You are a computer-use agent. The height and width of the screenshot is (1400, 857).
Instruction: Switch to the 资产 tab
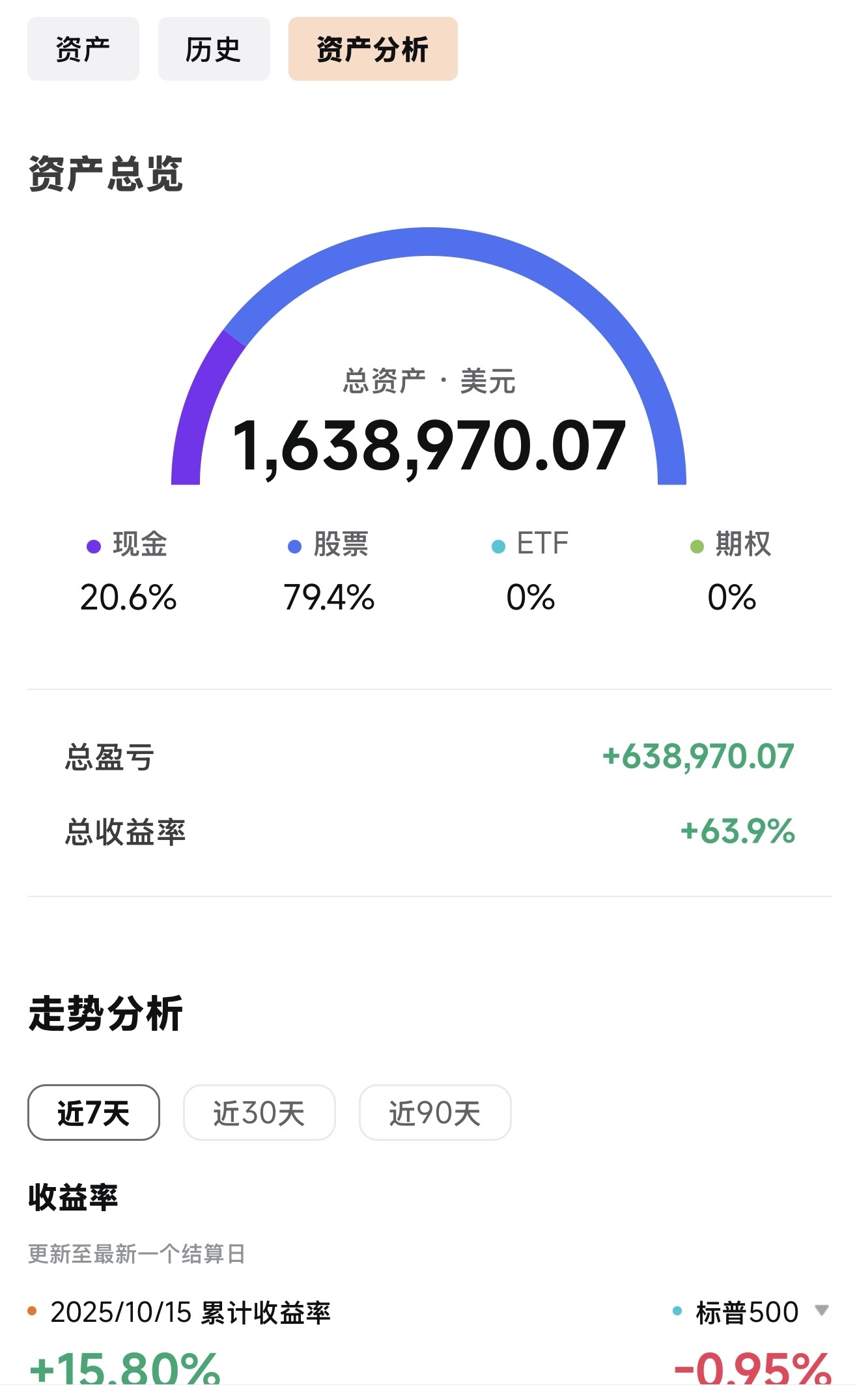(83, 49)
